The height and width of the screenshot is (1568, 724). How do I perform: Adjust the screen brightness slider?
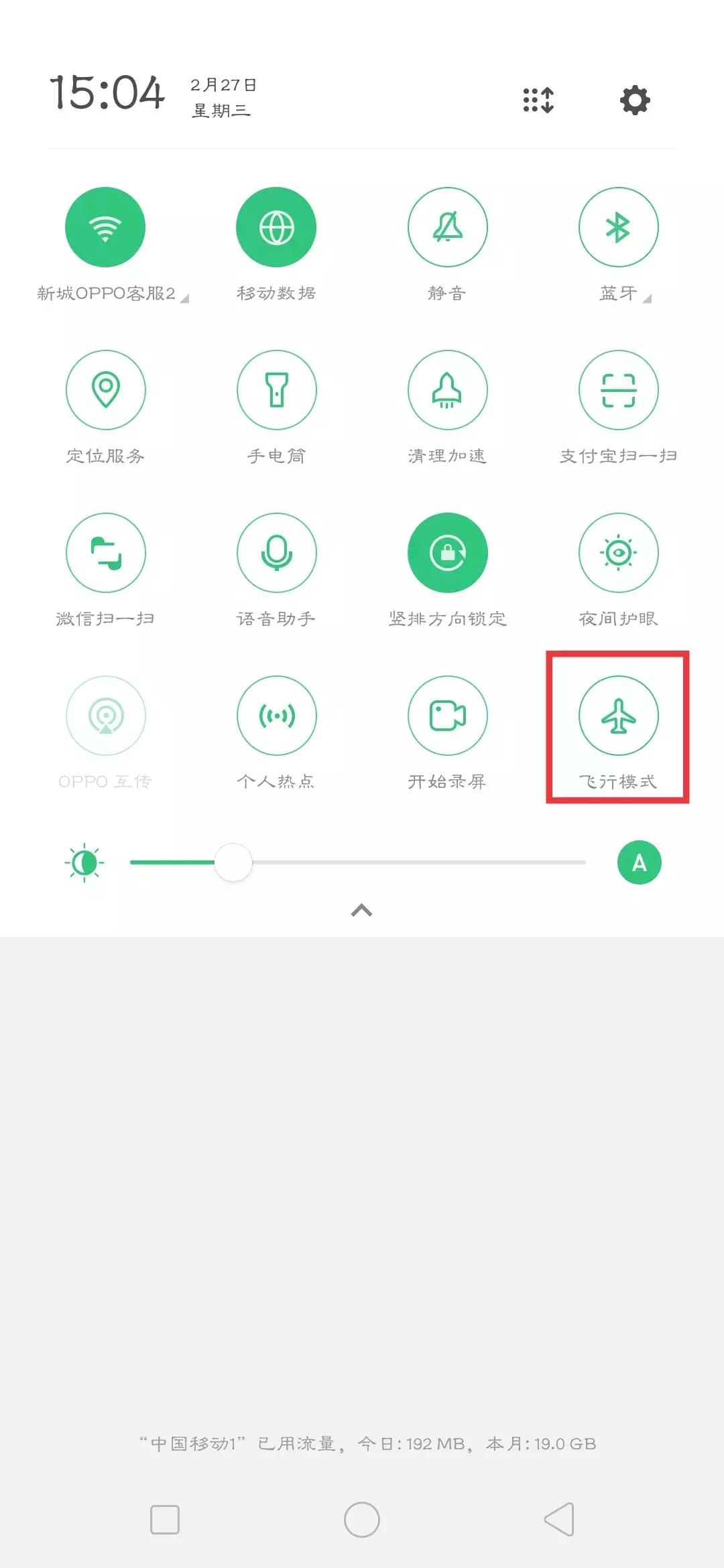tap(233, 862)
